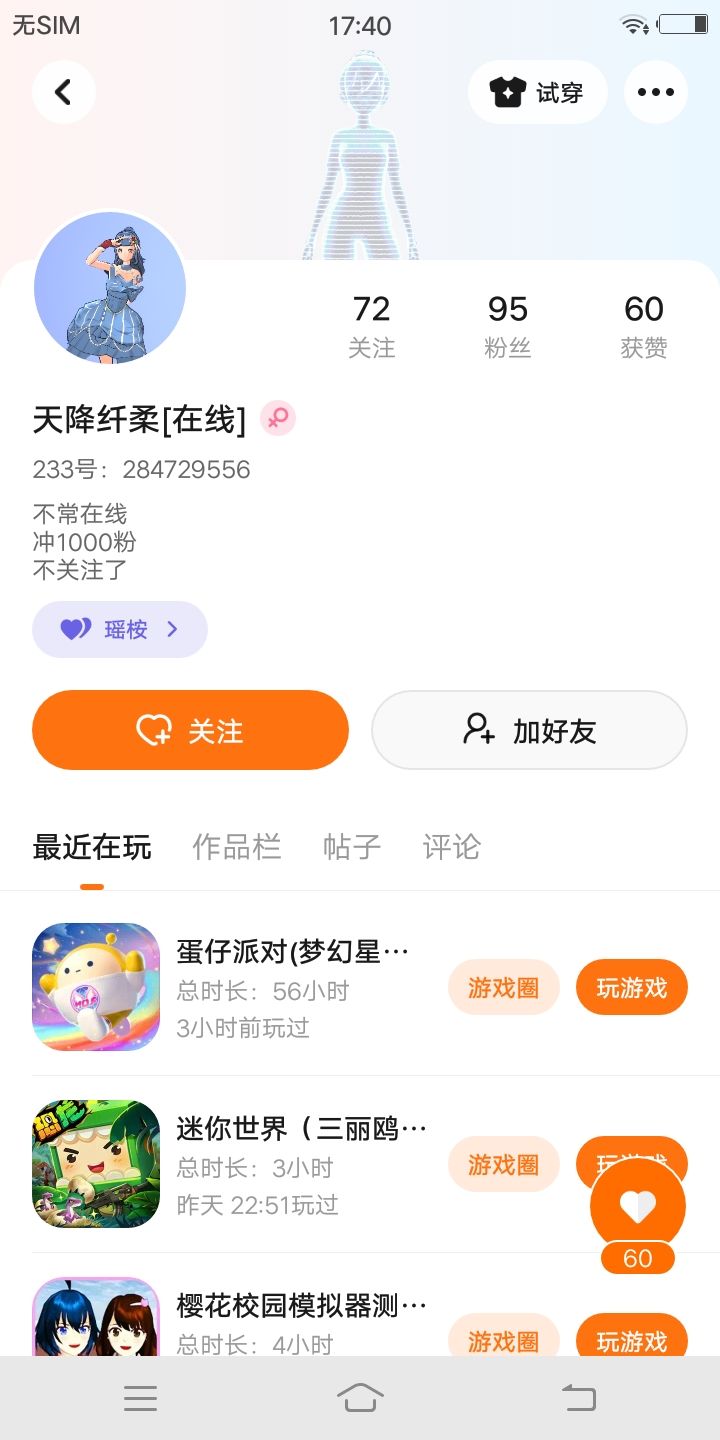Viewport: 720px width, 1440px height.
Task: Tap 玩游戏 for 蛋仔派对
Action: pos(631,988)
